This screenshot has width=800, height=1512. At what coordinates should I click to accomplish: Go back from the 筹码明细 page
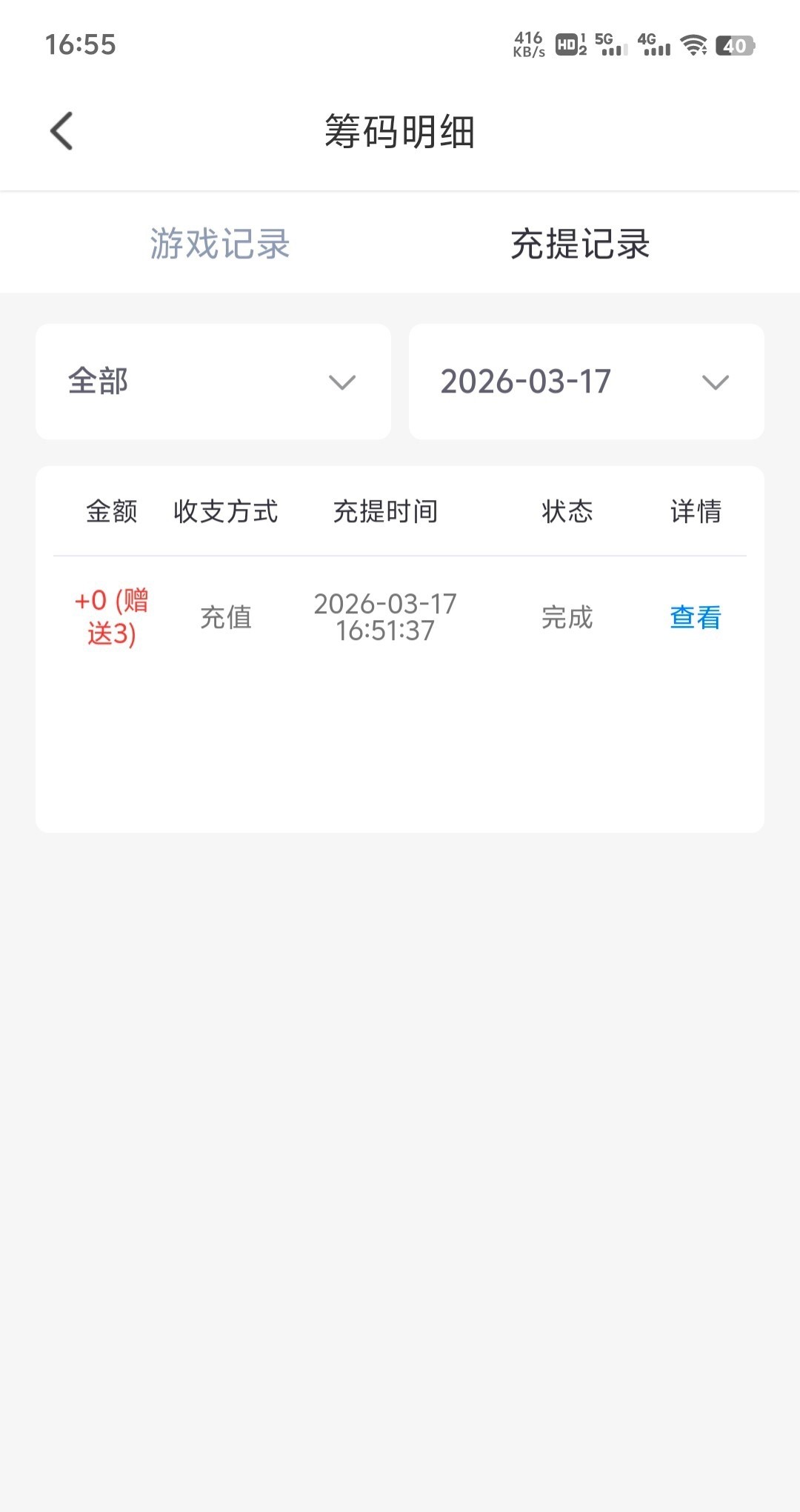click(61, 131)
